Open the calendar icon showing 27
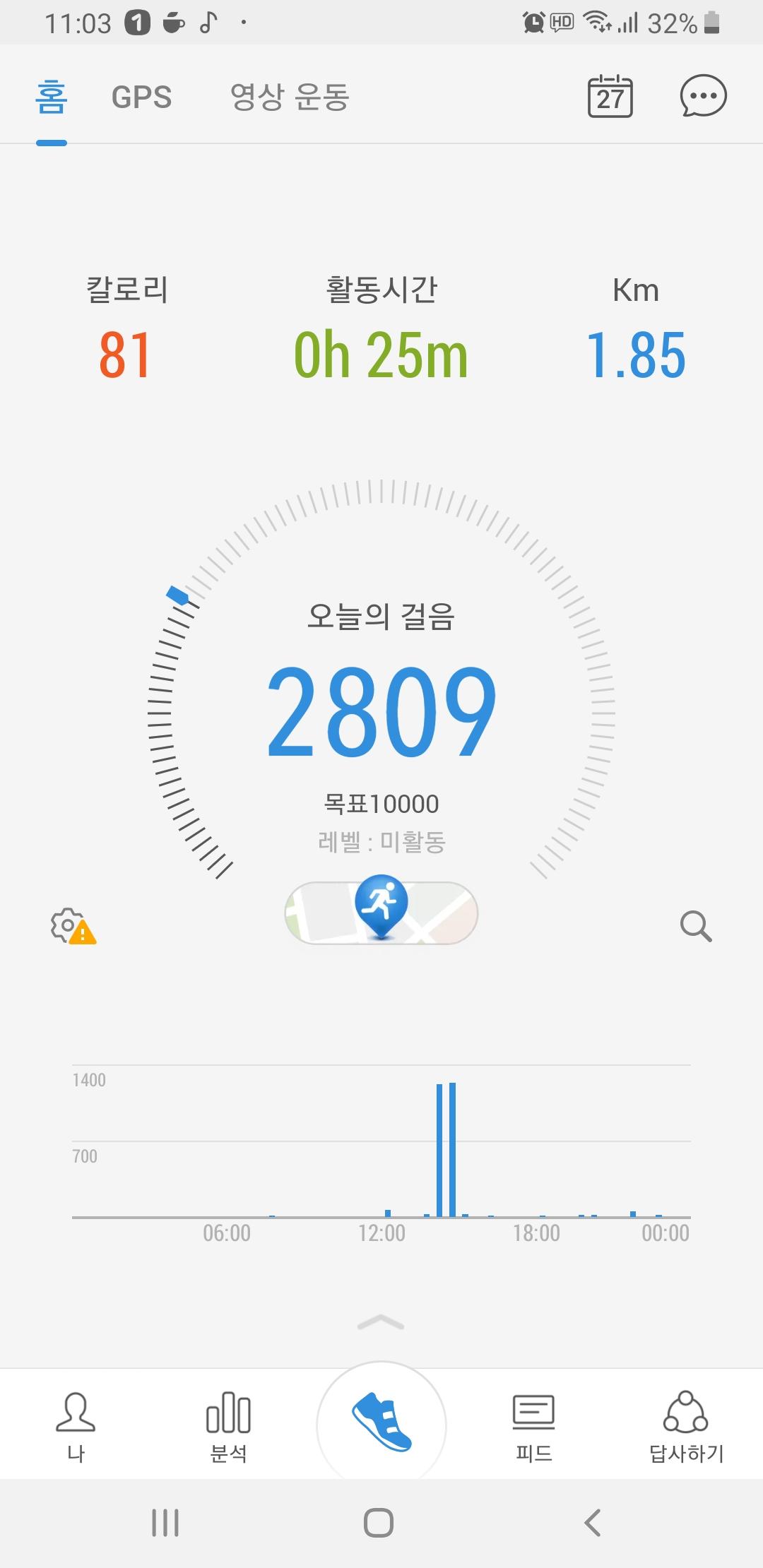The image size is (763, 1568). [610, 96]
